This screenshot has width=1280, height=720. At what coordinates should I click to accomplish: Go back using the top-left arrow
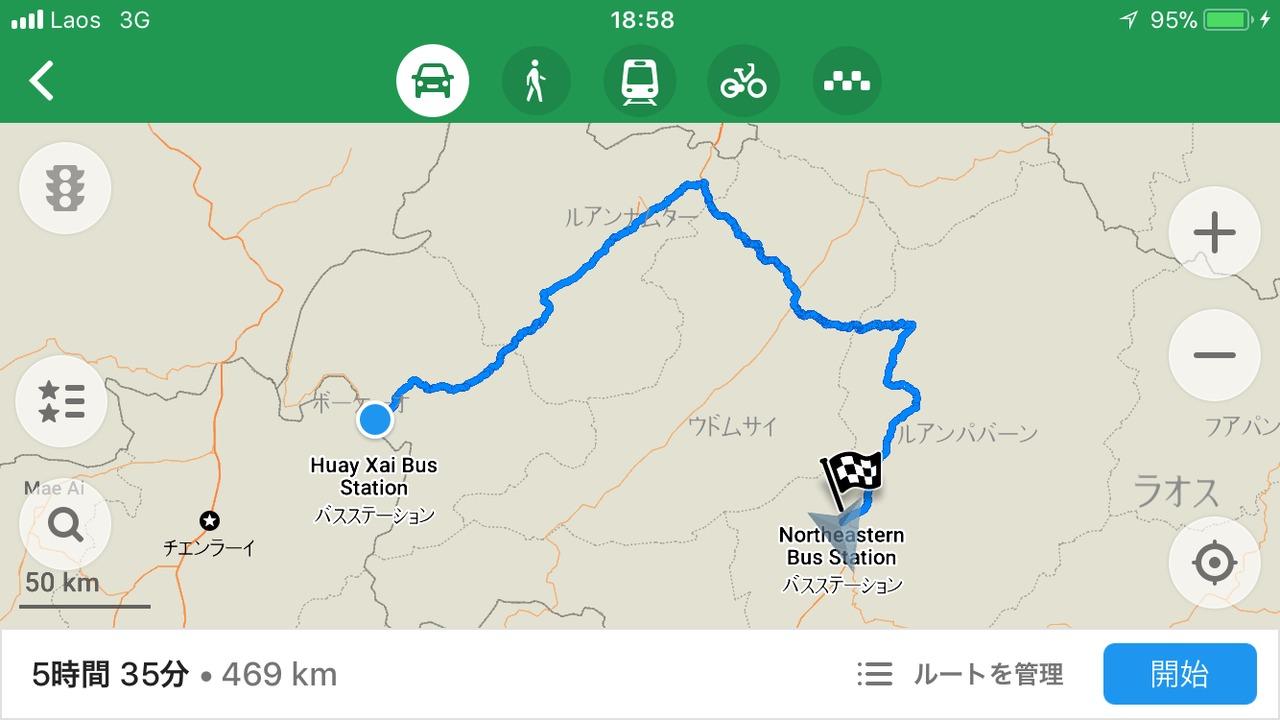click(x=42, y=80)
